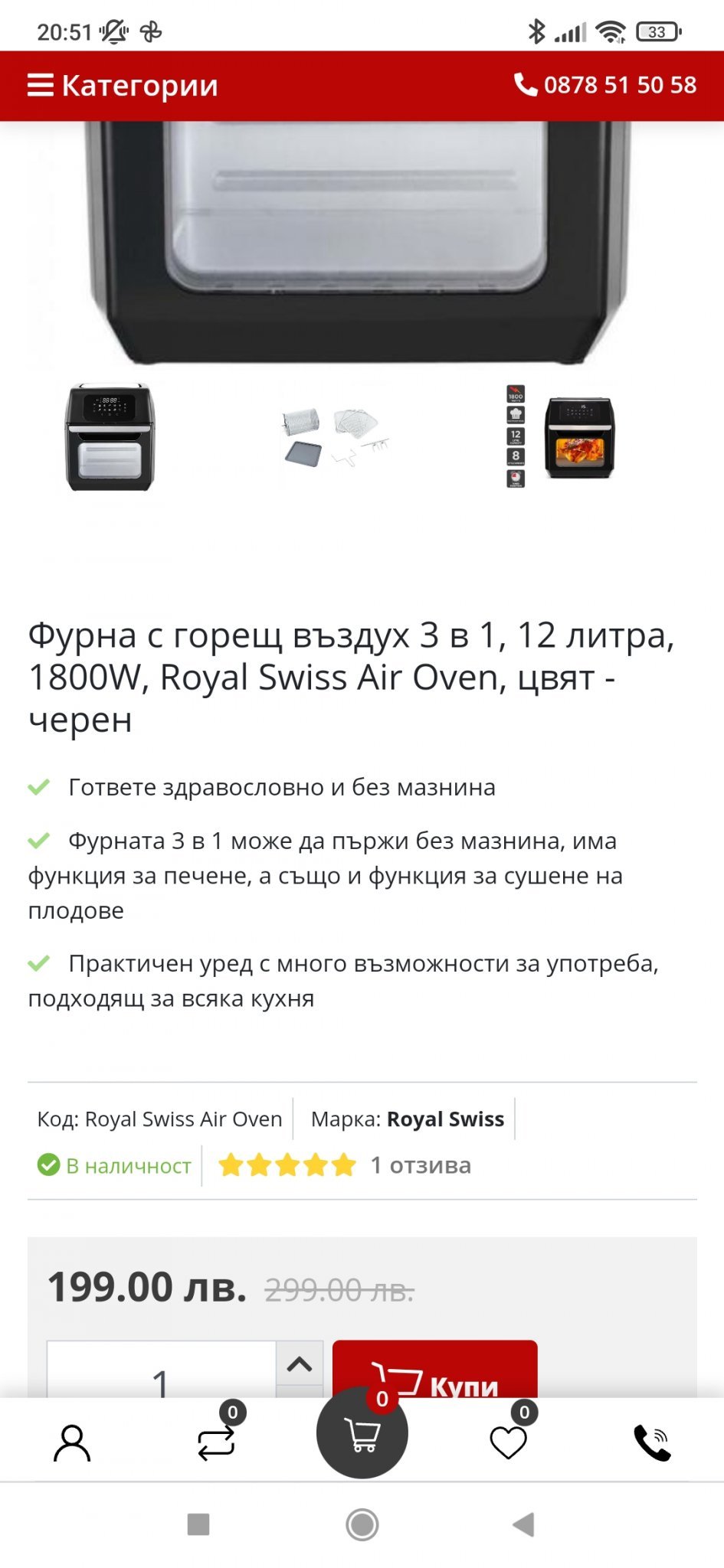Tap the phone call icon in bottom bar
Screen dimensions: 724x1568
pyautogui.click(x=653, y=1442)
